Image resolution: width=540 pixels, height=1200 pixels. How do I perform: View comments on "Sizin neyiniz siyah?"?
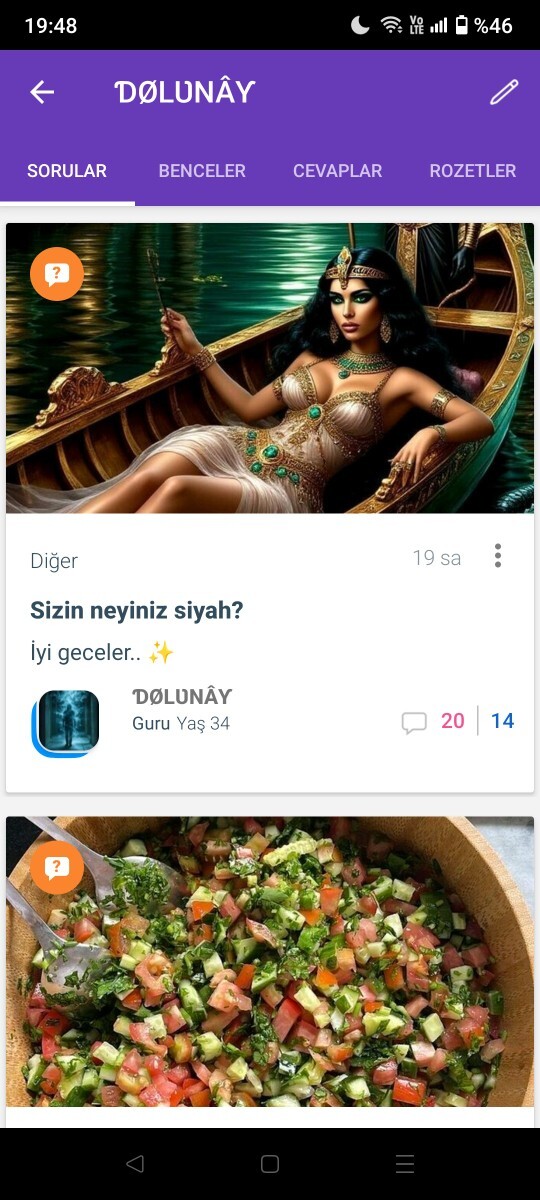(x=433, y=721)
